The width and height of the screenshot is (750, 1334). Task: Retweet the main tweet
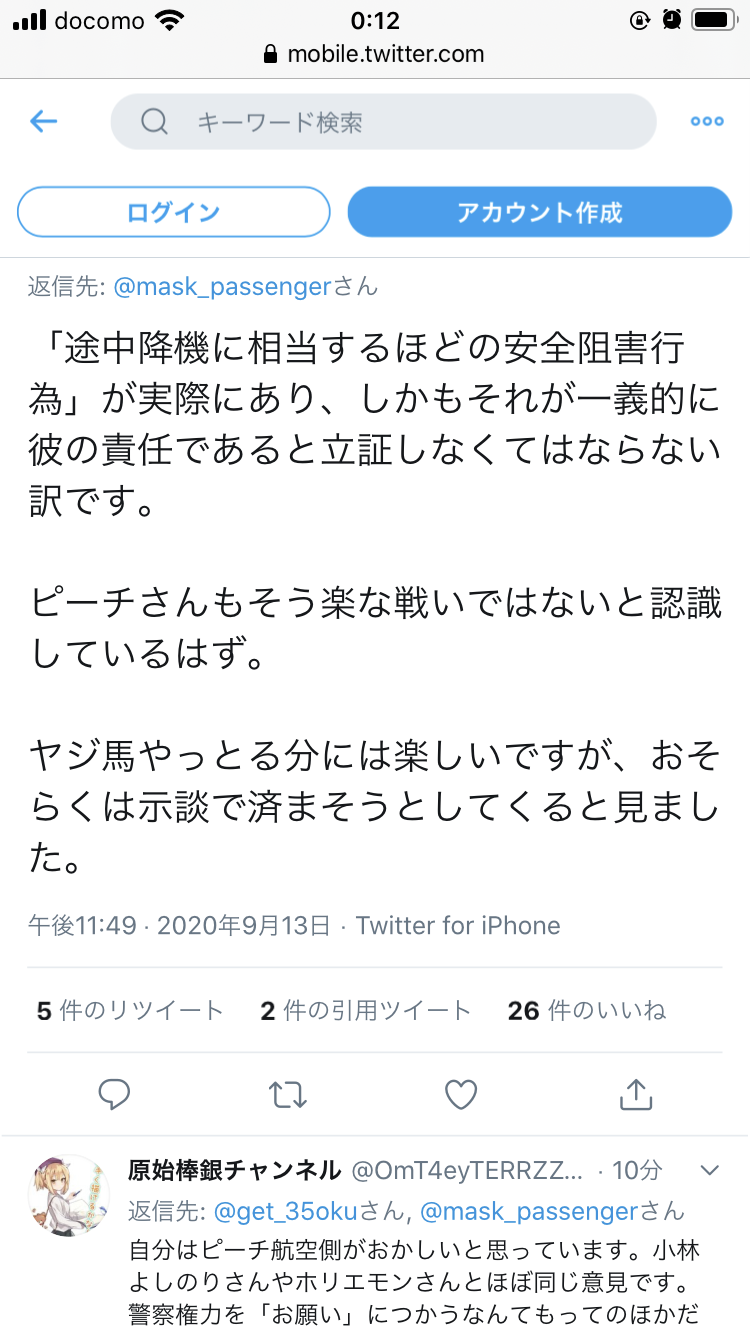288,1095
